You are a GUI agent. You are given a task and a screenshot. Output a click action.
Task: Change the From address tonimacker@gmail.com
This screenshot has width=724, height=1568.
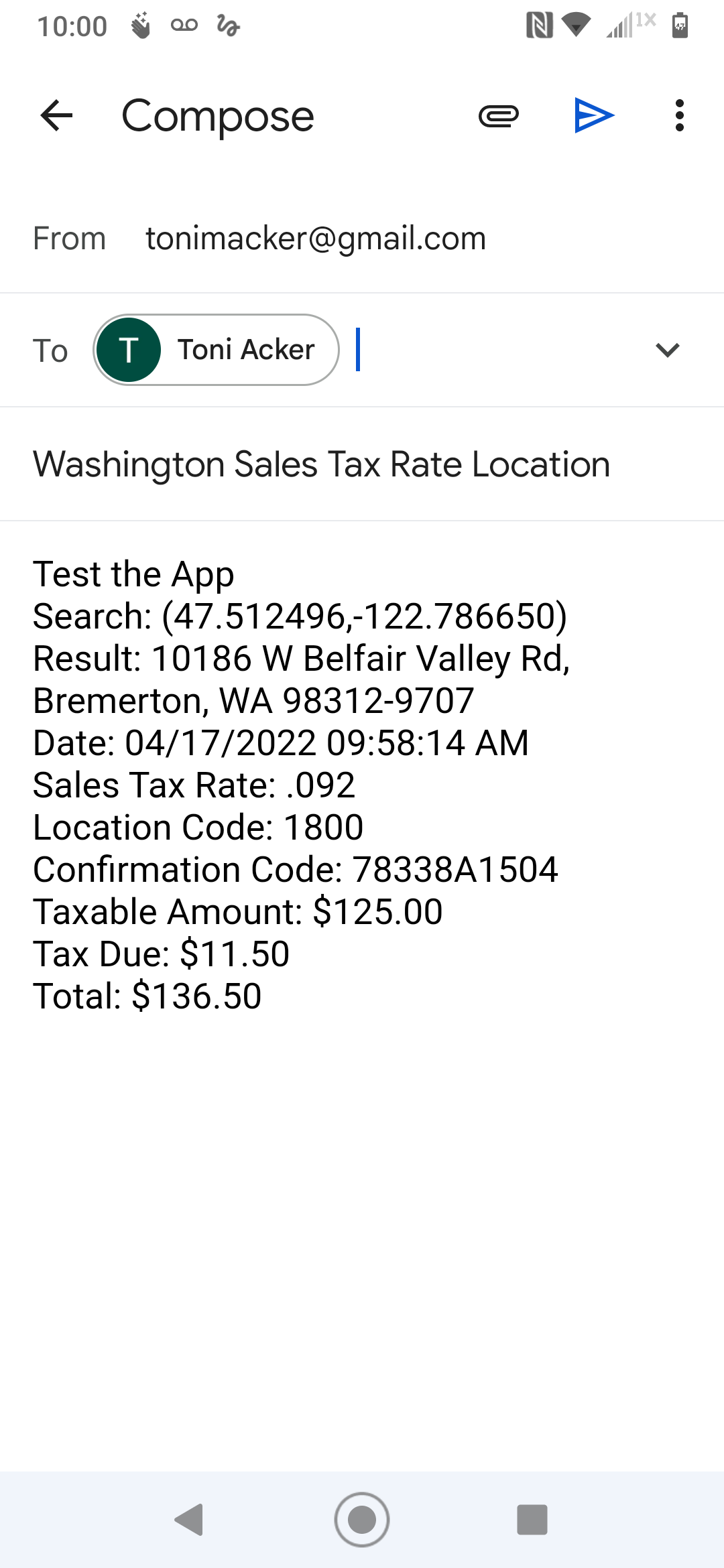click(315, 239)
